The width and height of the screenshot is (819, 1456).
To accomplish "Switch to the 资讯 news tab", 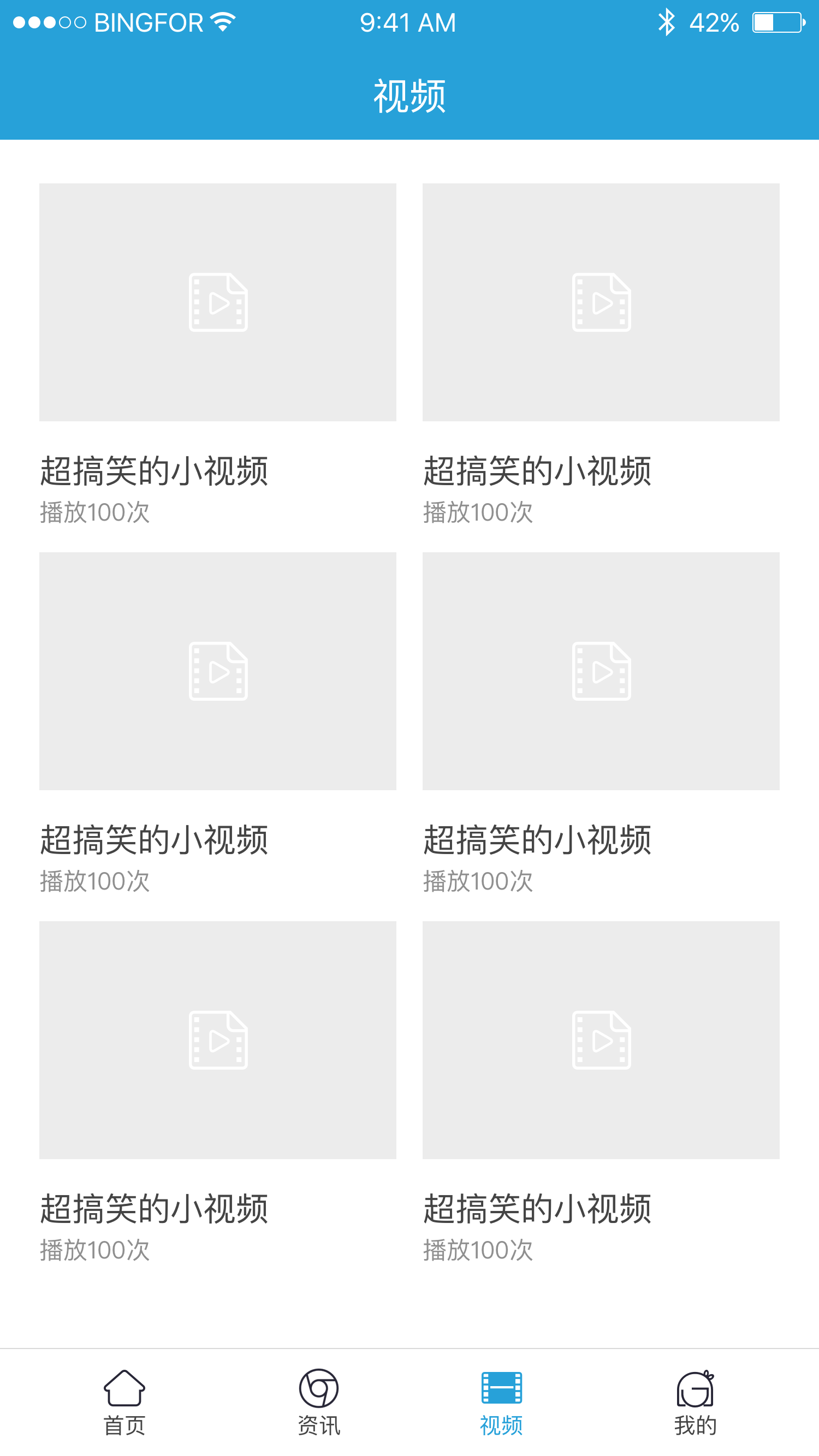I will click(319, 1403).
